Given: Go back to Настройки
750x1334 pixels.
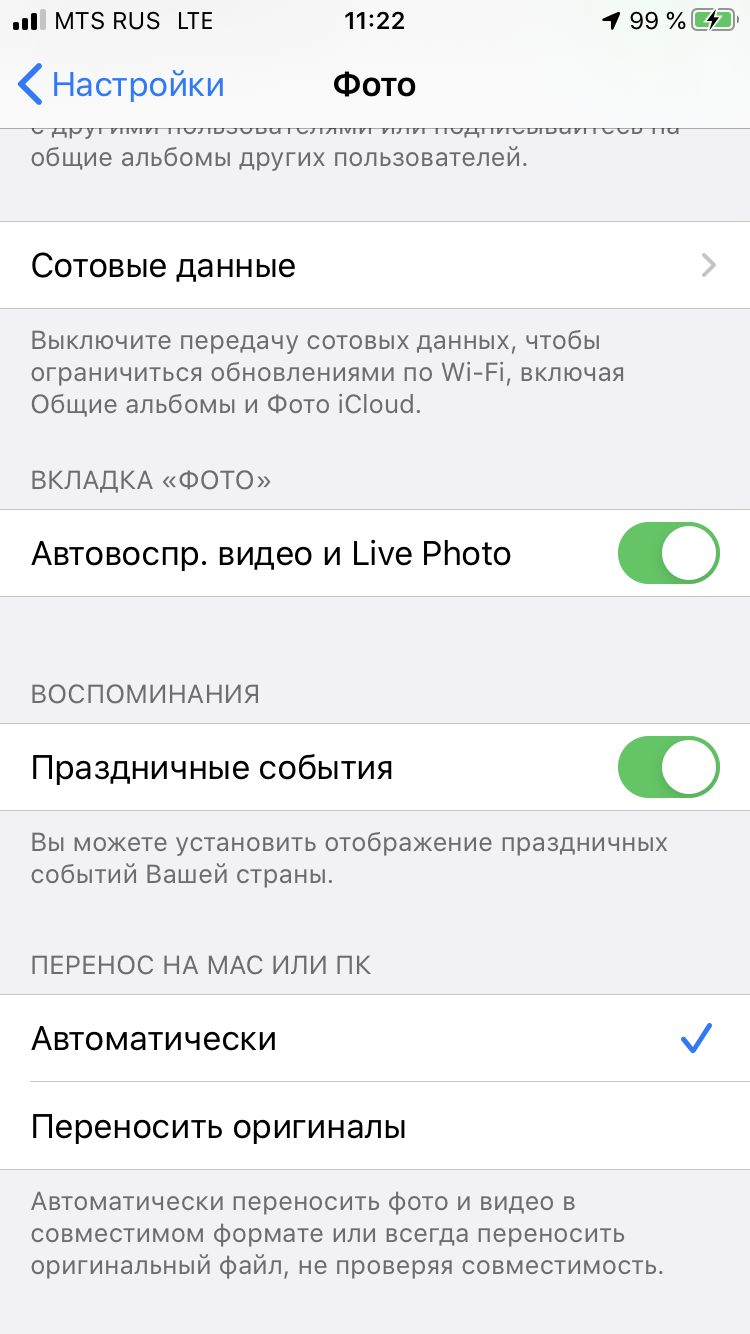Looking at the screenshot, I should [x=120, y=85].
